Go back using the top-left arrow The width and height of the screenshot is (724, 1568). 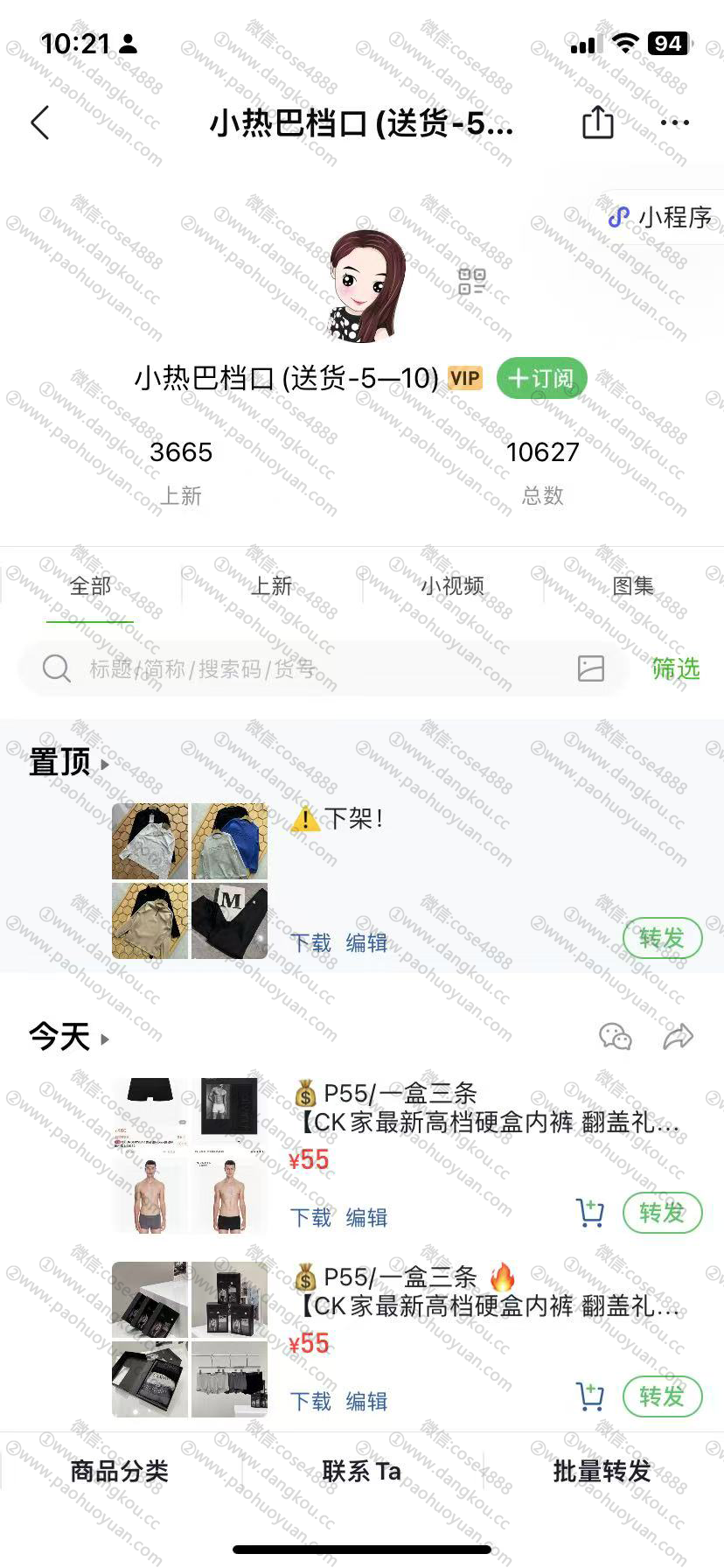40,123
